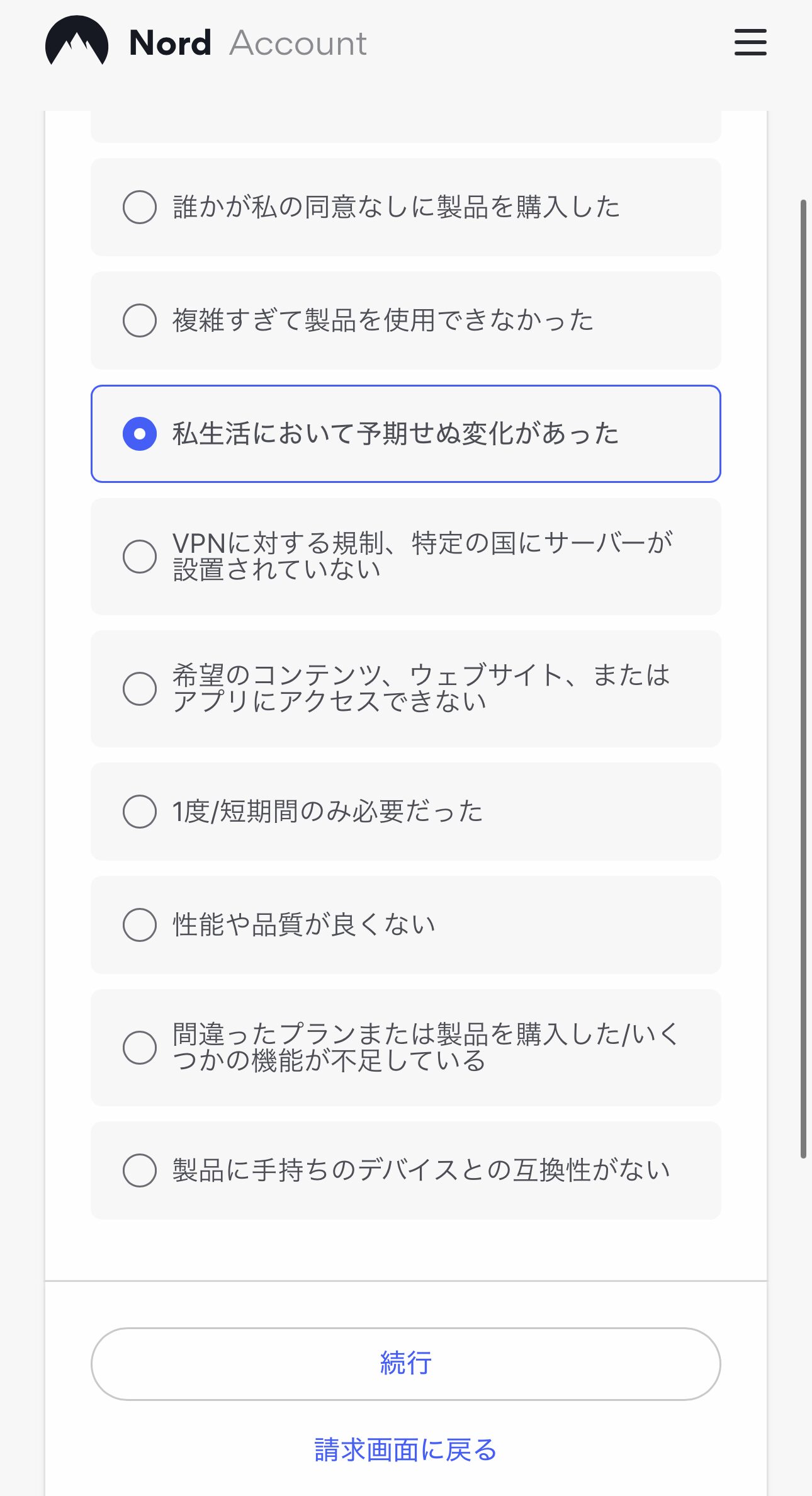Choose 複雑すぎて製品を使用できなかった reason

[x=140, y=320]
